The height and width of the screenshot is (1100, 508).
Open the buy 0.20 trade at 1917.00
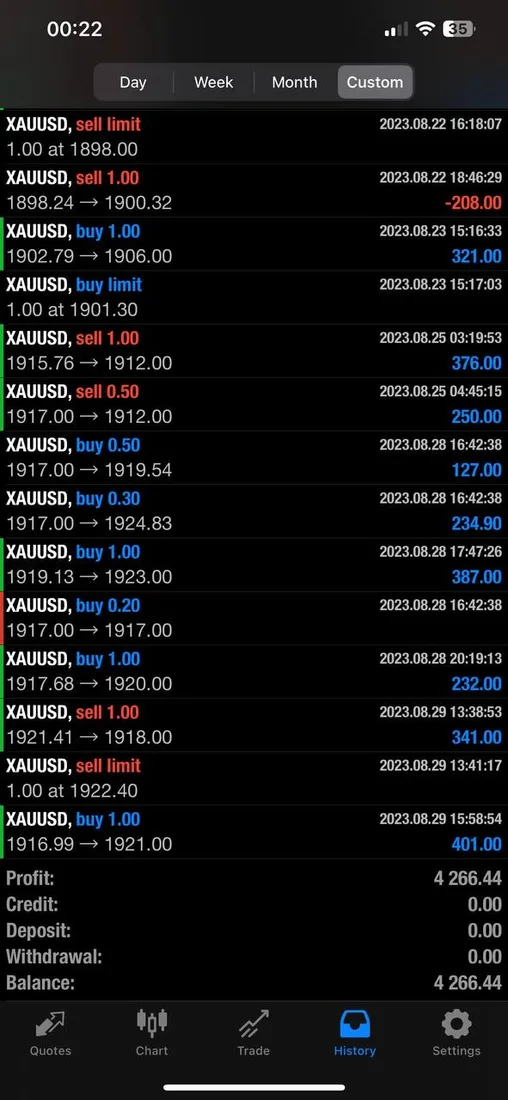pos(254,617)
